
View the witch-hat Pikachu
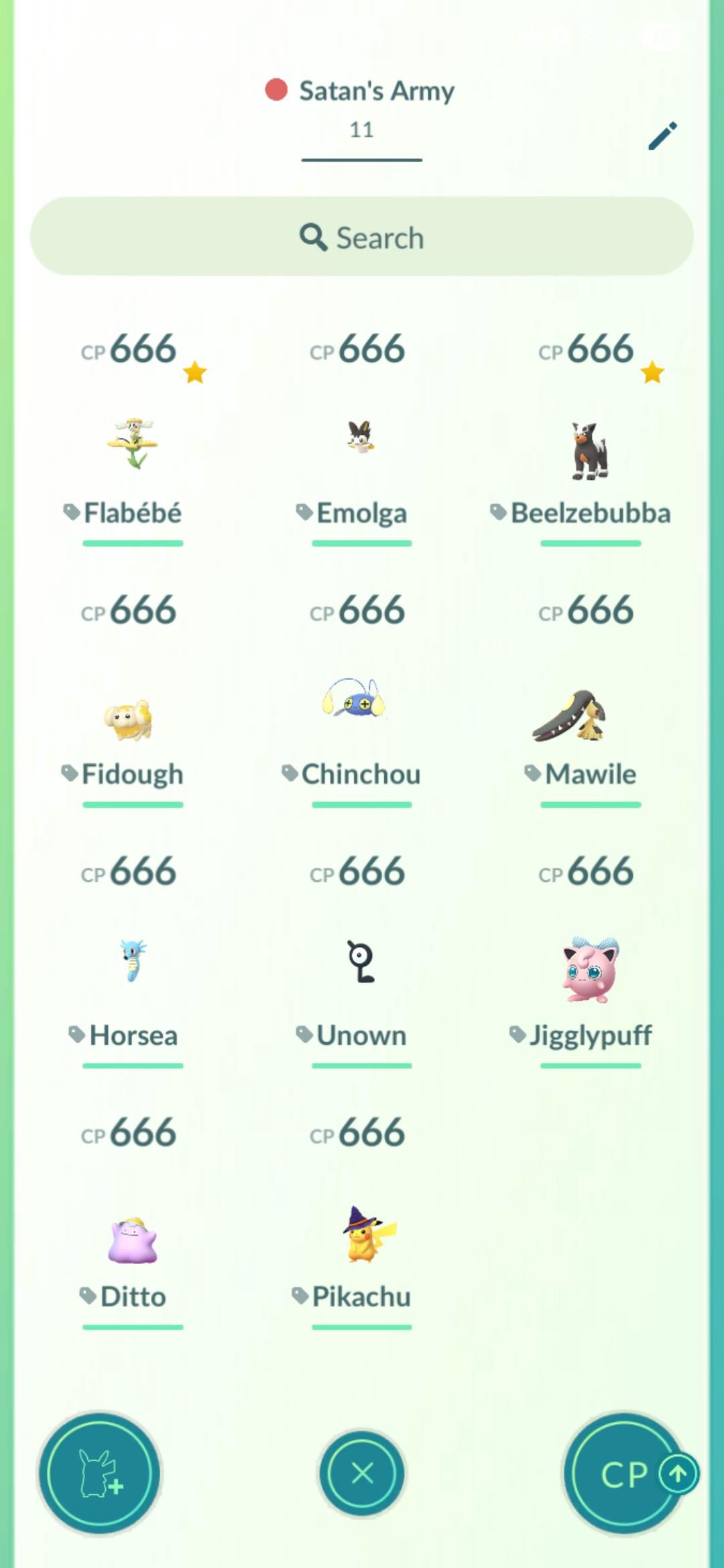[365, 1236]
